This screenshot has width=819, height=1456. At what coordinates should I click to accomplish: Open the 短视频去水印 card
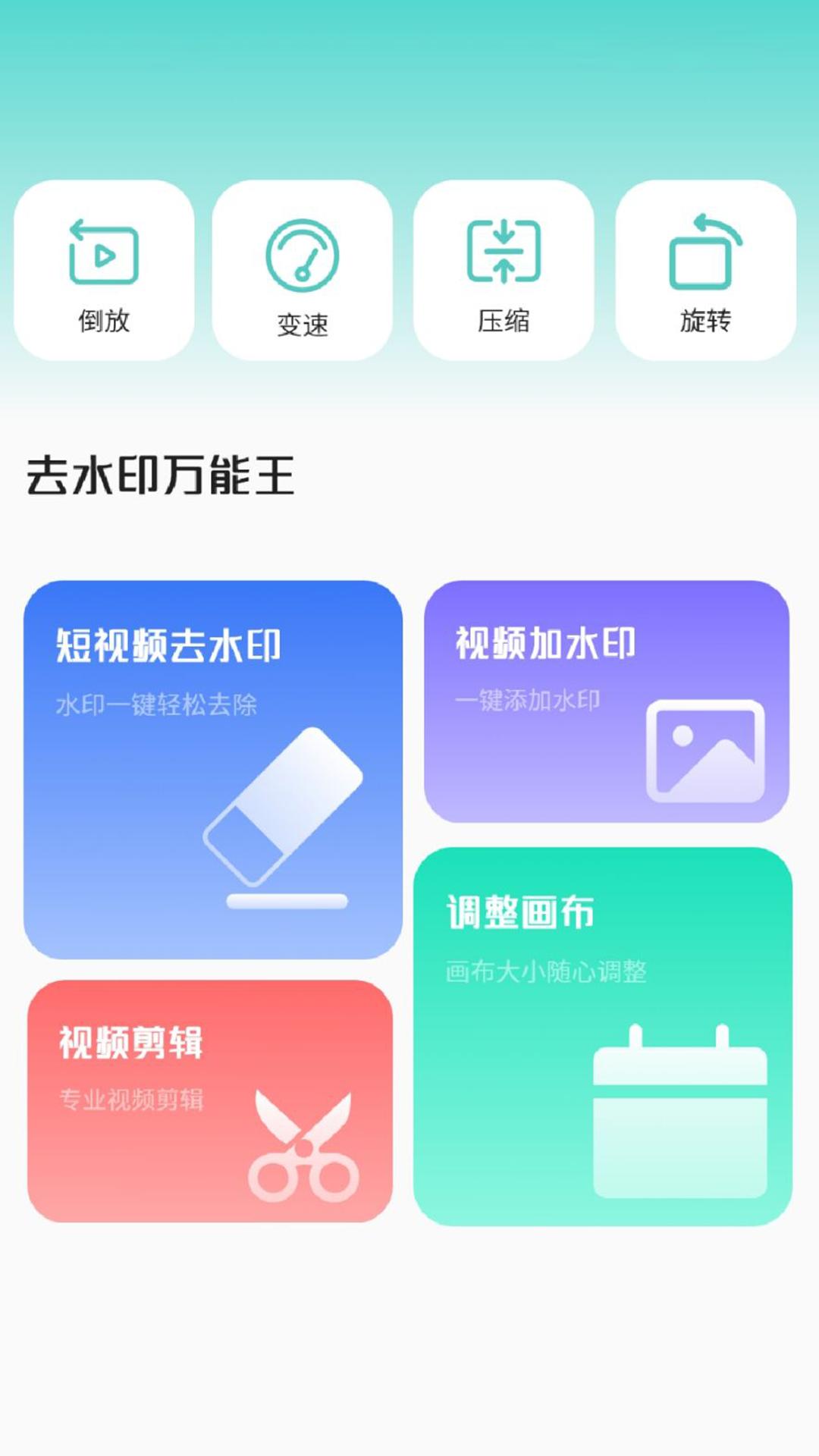(213, 770)
